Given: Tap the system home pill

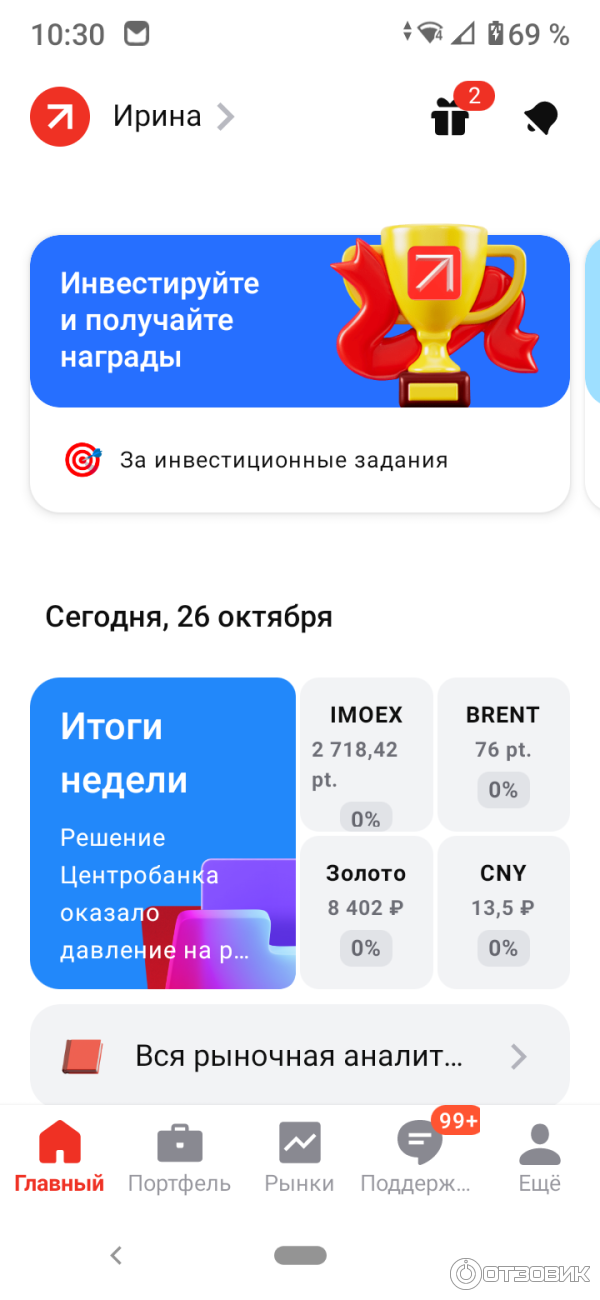Looking at the screenshot, I should click(300, 1255).
